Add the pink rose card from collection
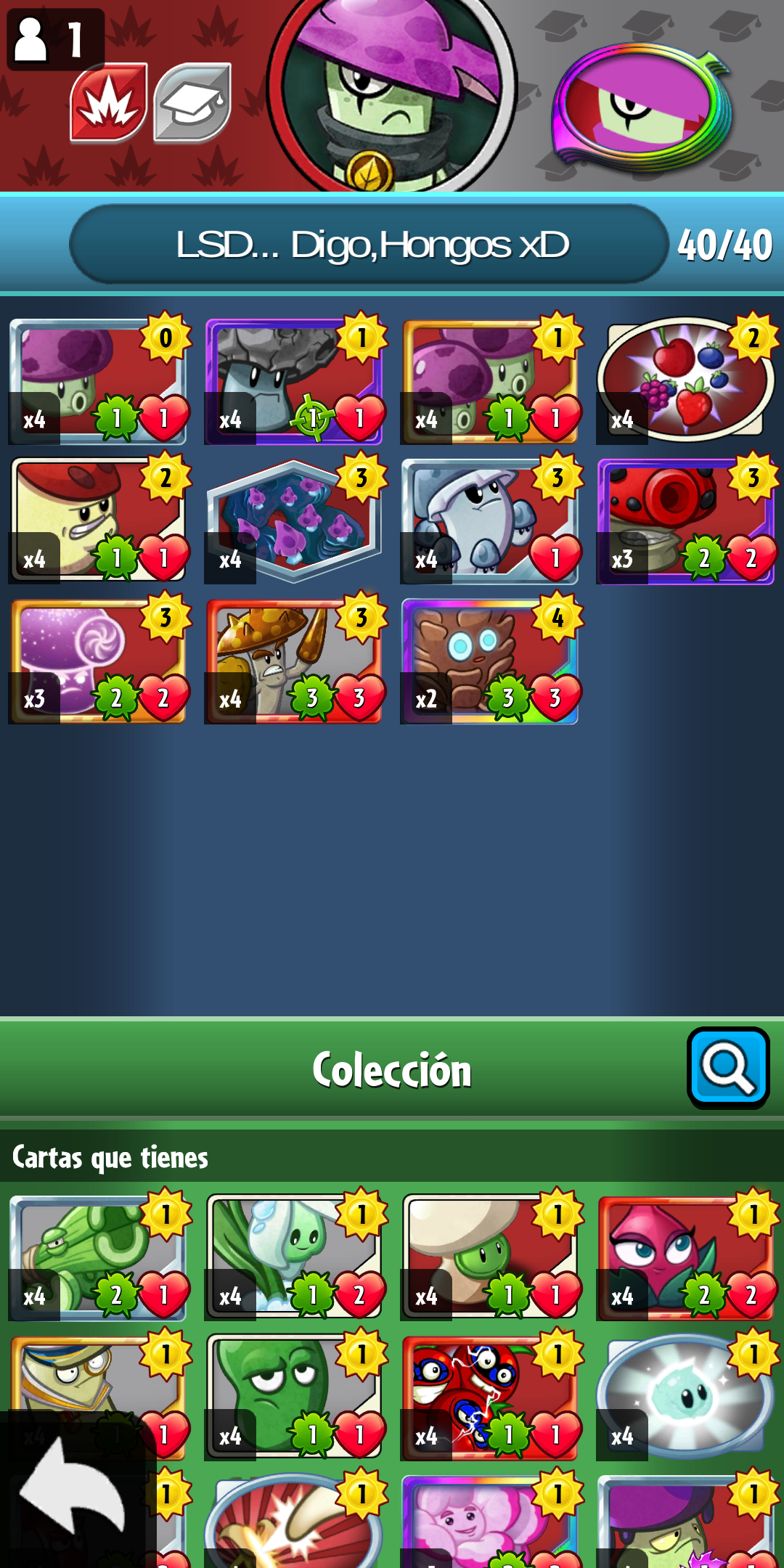The height and width of the screenshot is (1568, 784). coord(686,1257)
